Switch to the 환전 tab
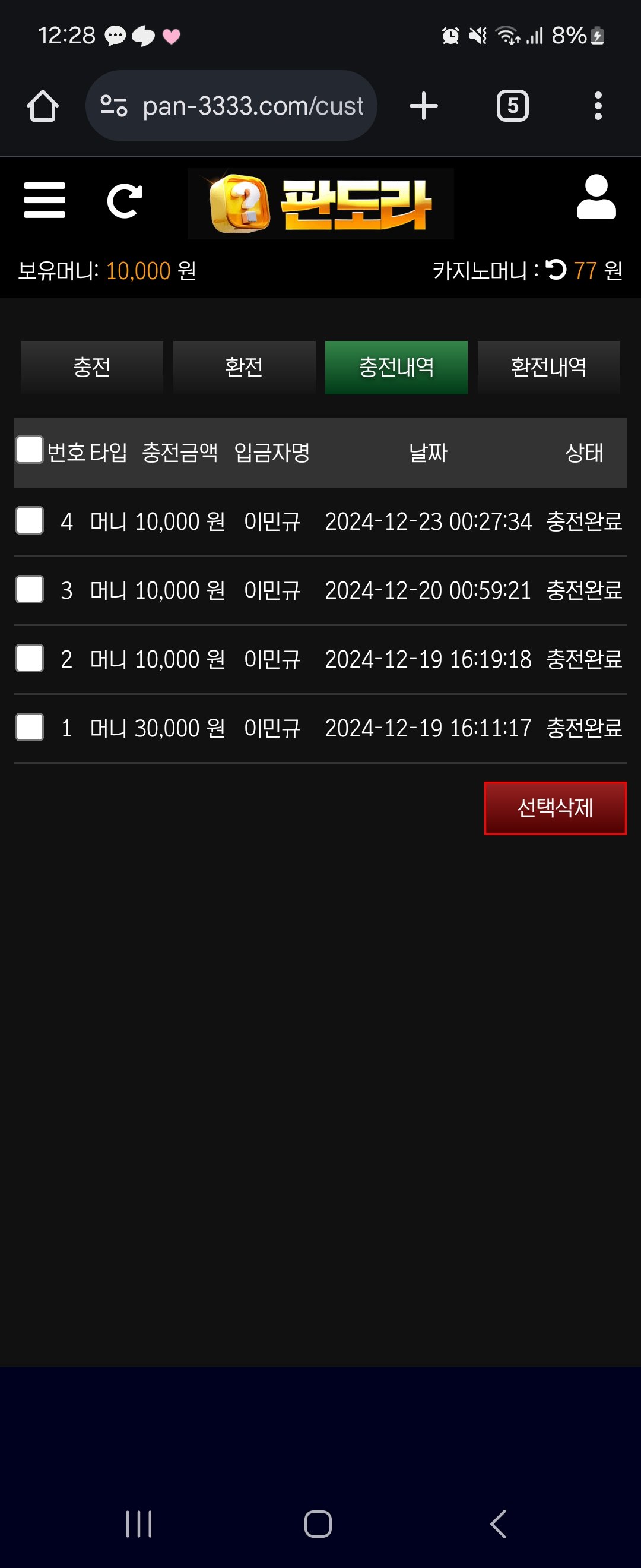641x1568 pixels. click(244, 367)
